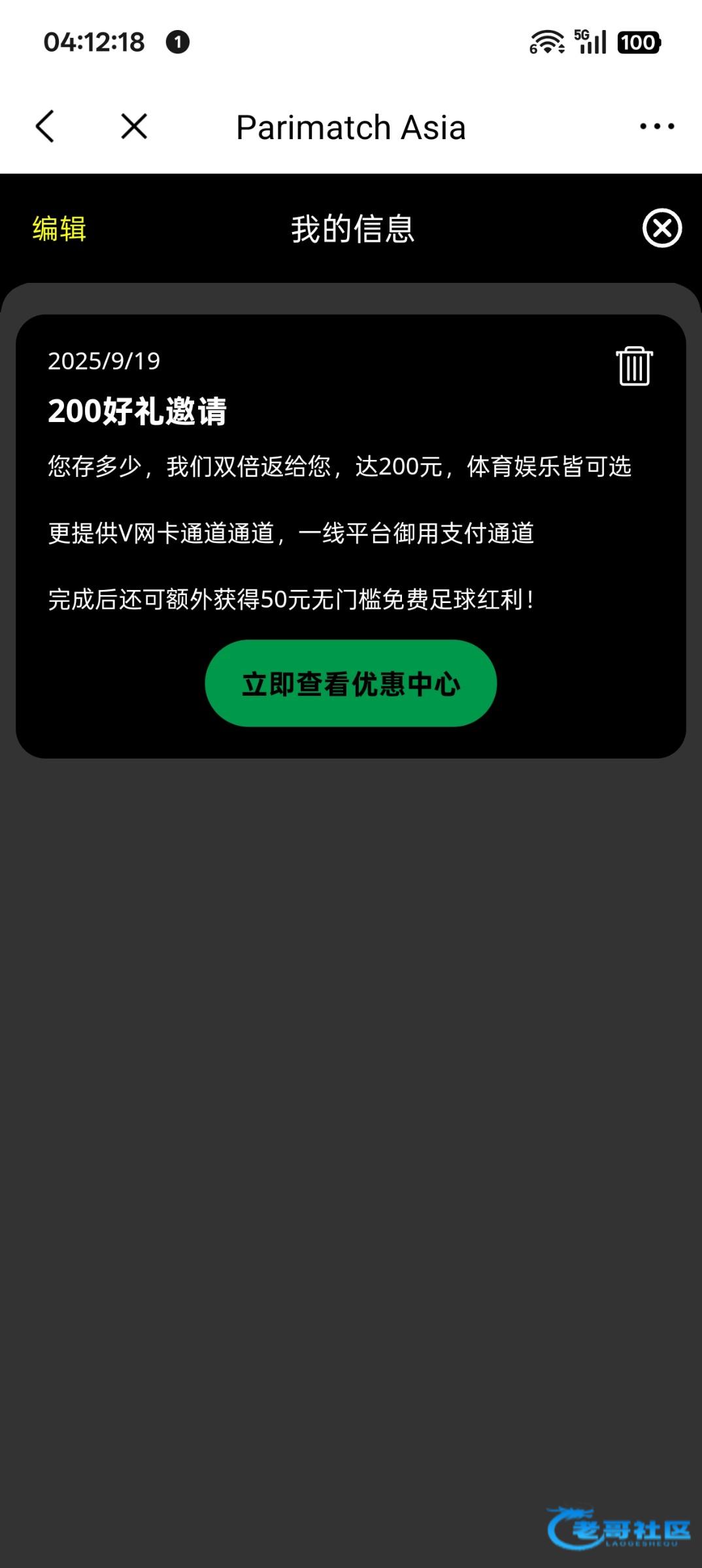Open 立即查看优惠中心 button

(x=351, y=683)
